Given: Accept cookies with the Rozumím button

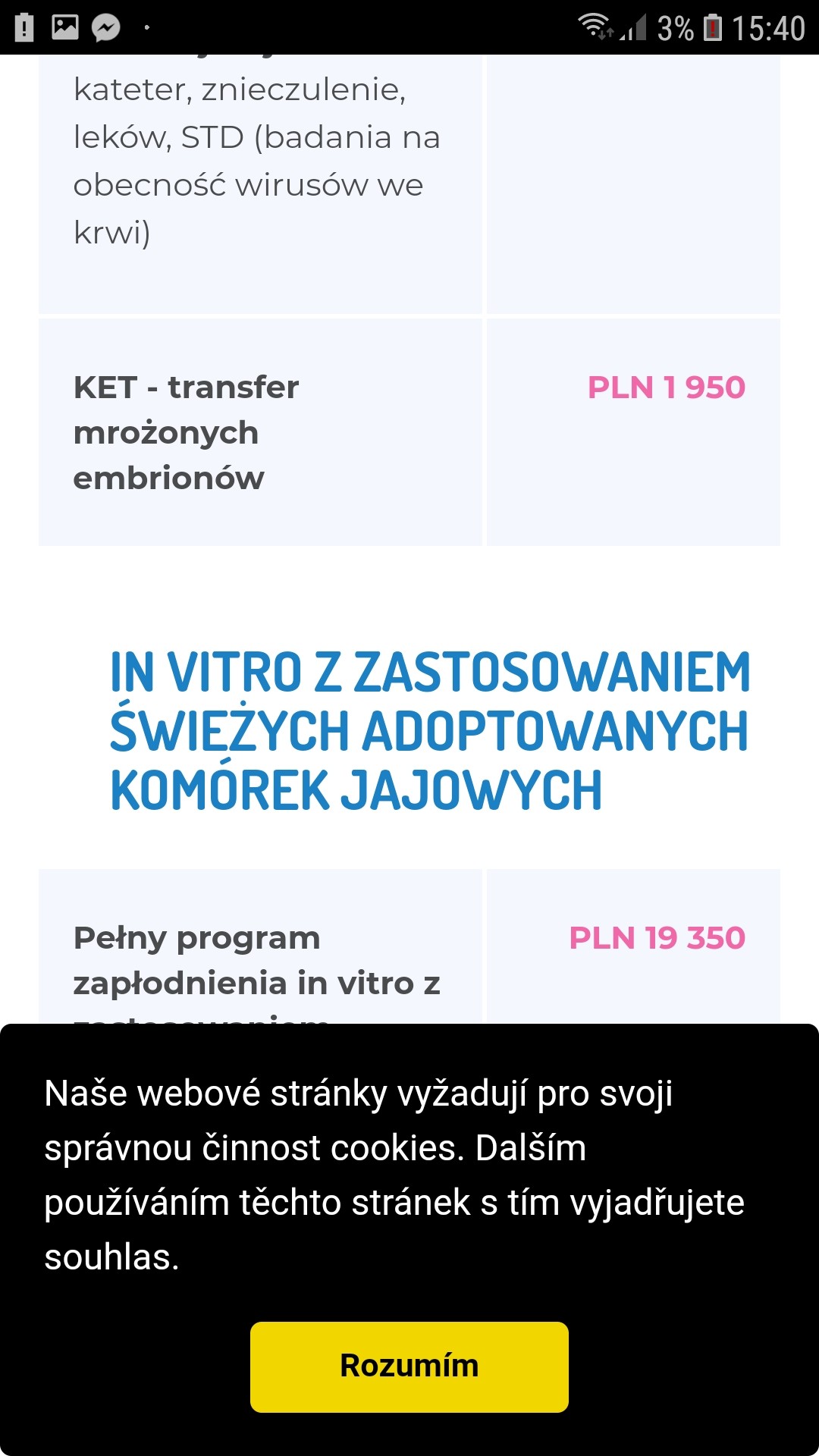Looking at the screenshot, I should pyautogui.click(x=409, y=1367).
